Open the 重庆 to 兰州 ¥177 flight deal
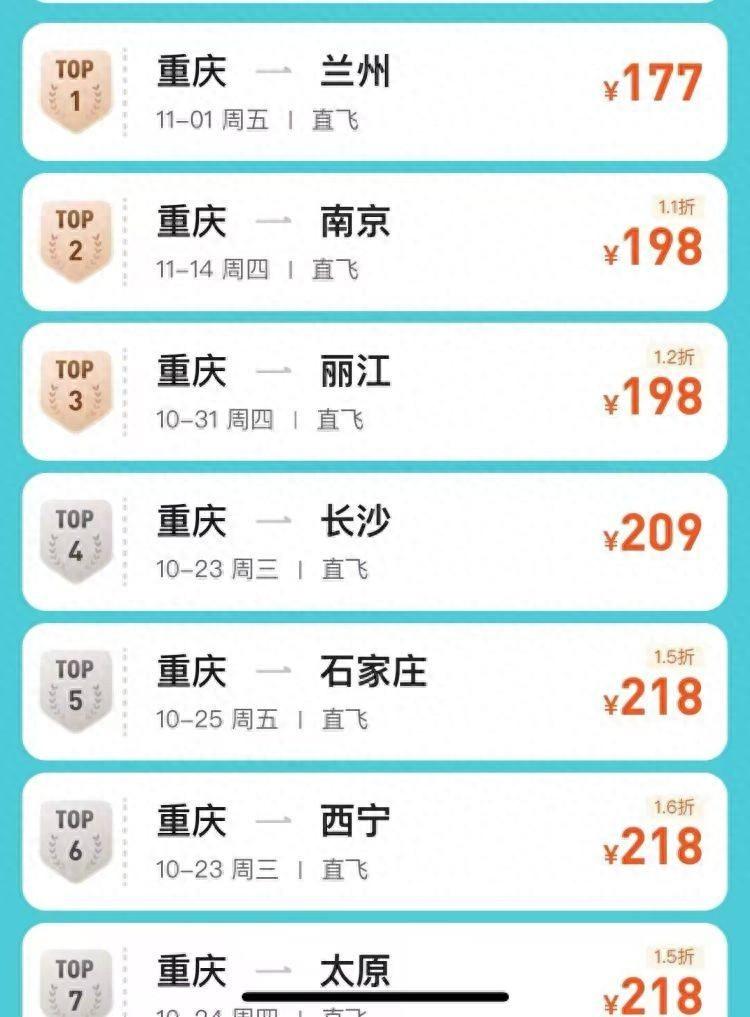750x1017 pixels. [x=375, y=92]
